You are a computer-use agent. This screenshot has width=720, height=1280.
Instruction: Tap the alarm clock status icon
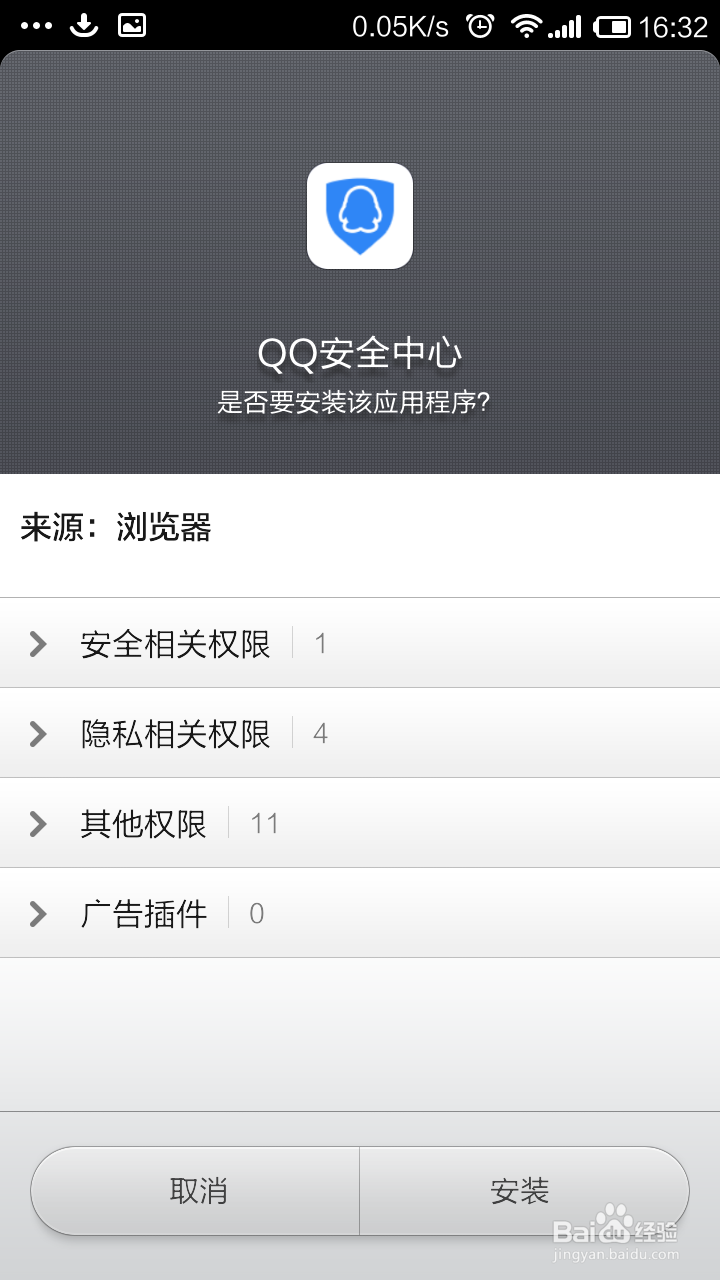pyautogui.click(x=480, y=25)
